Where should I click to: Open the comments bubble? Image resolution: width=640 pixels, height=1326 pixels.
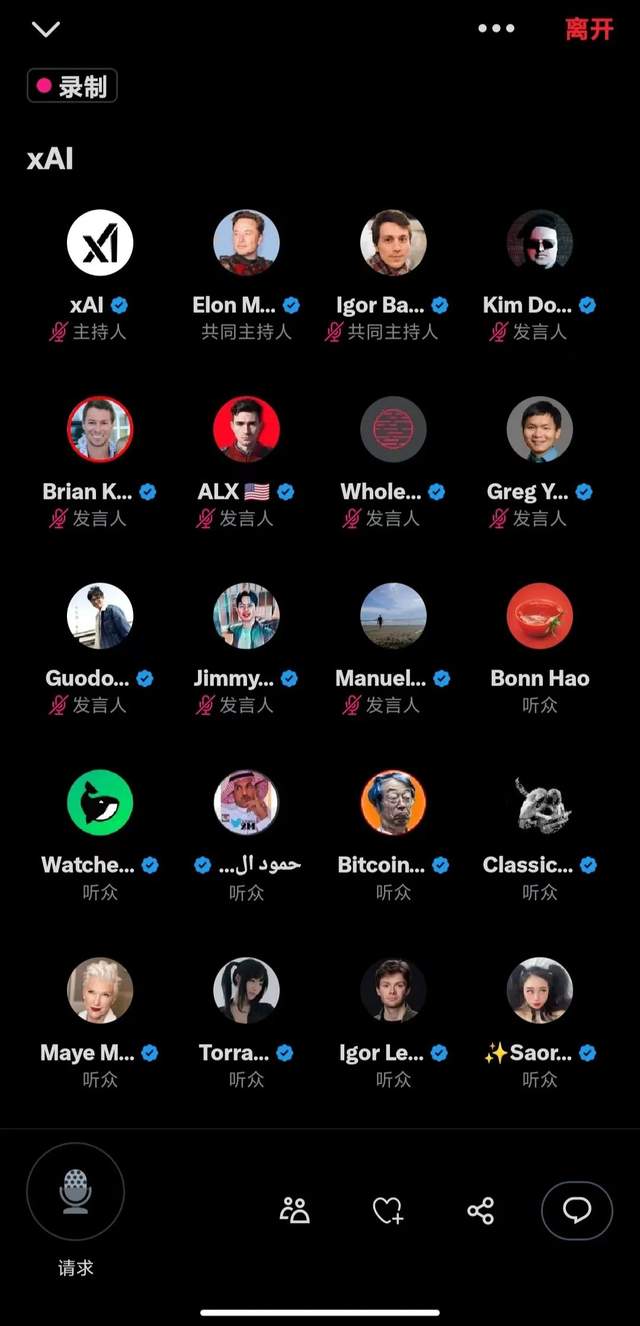[576, 1211]
